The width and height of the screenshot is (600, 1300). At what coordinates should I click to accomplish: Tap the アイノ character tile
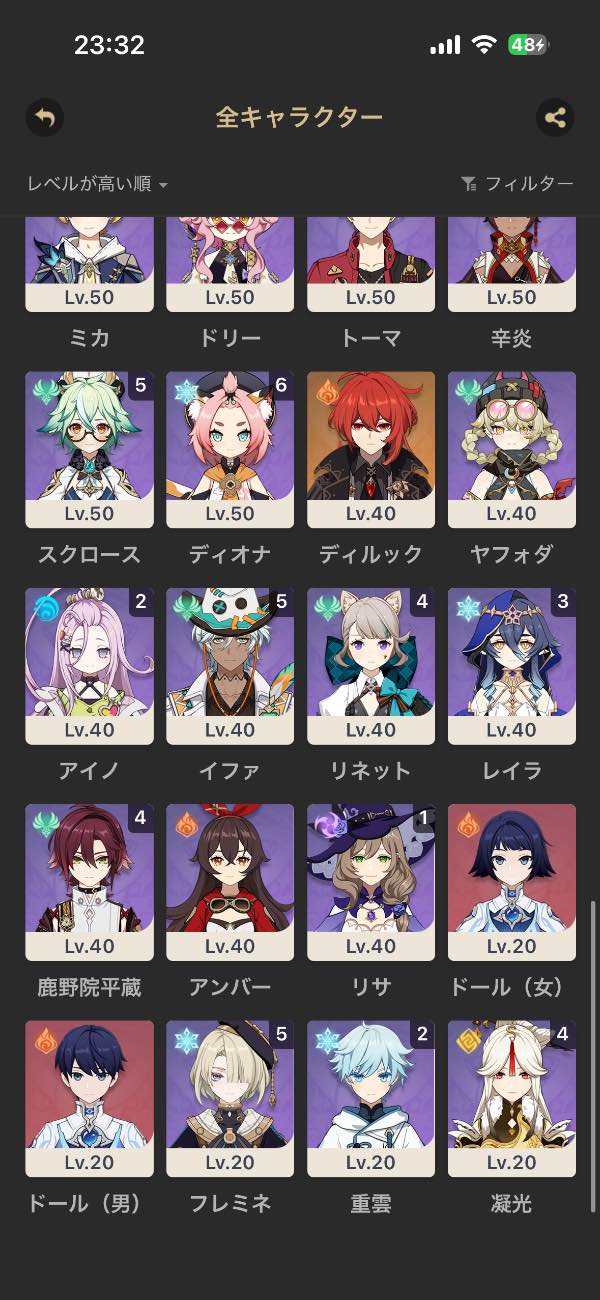tap(89, 666)
